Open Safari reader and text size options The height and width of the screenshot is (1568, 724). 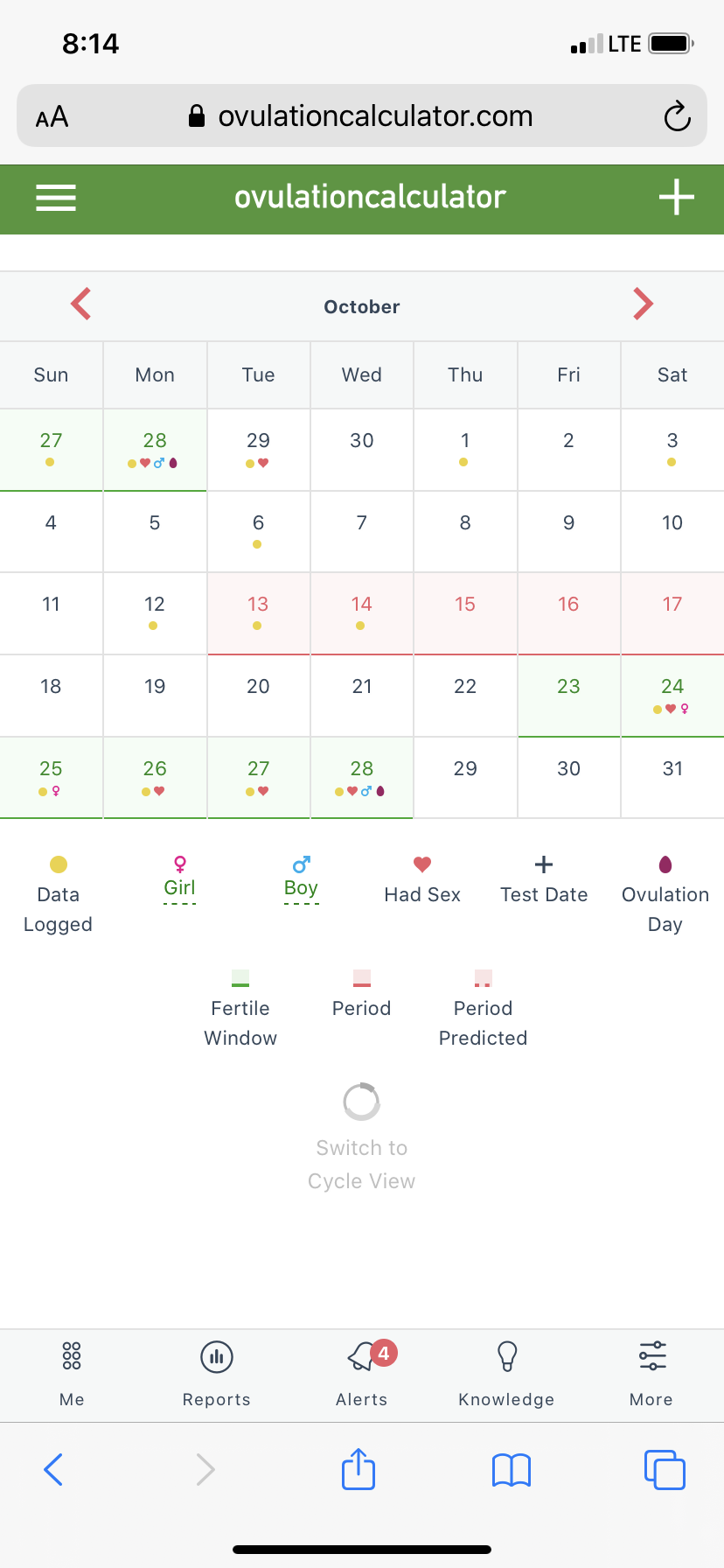click(52, 116)
